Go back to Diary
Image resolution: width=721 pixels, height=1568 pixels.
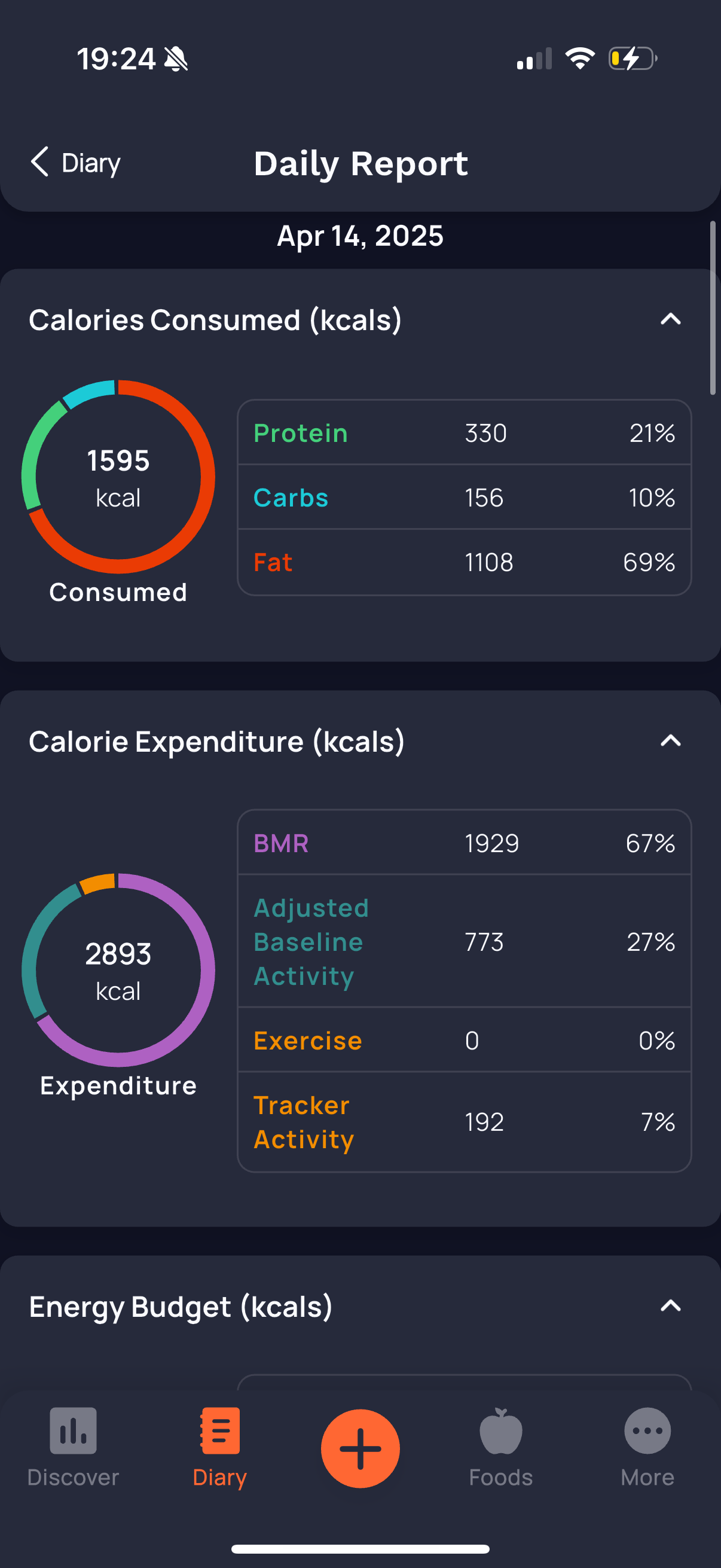[75, 163]
